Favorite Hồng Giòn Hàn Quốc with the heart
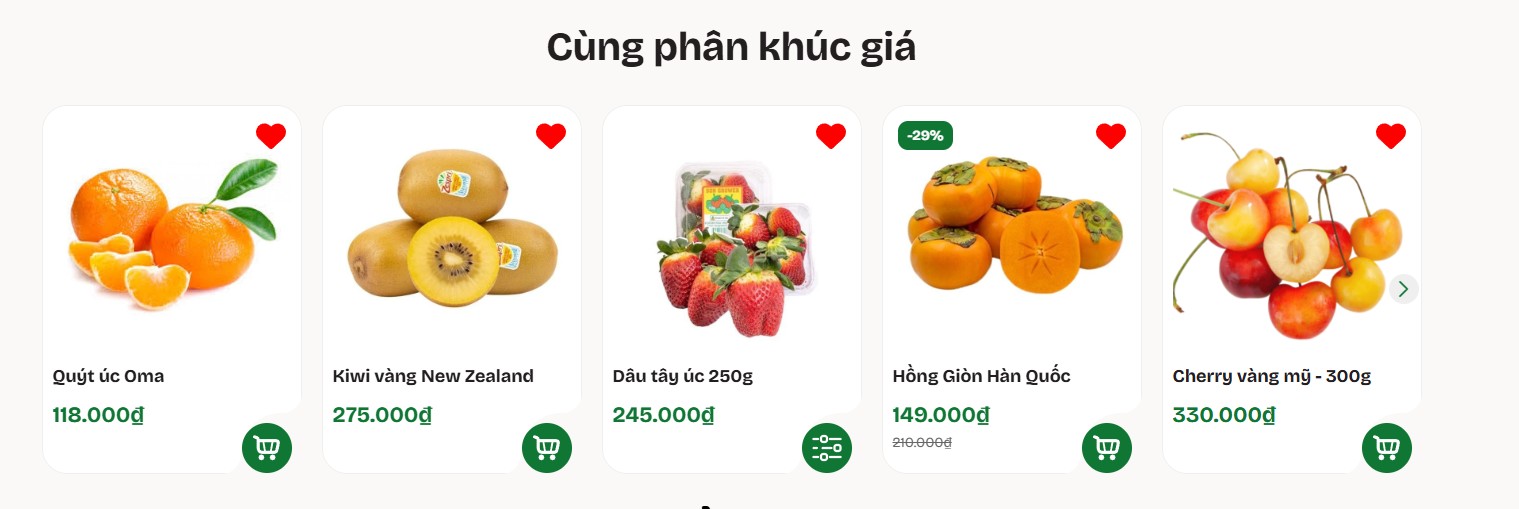This screenshot has height=509, width=1519. tap(1111, 135)
